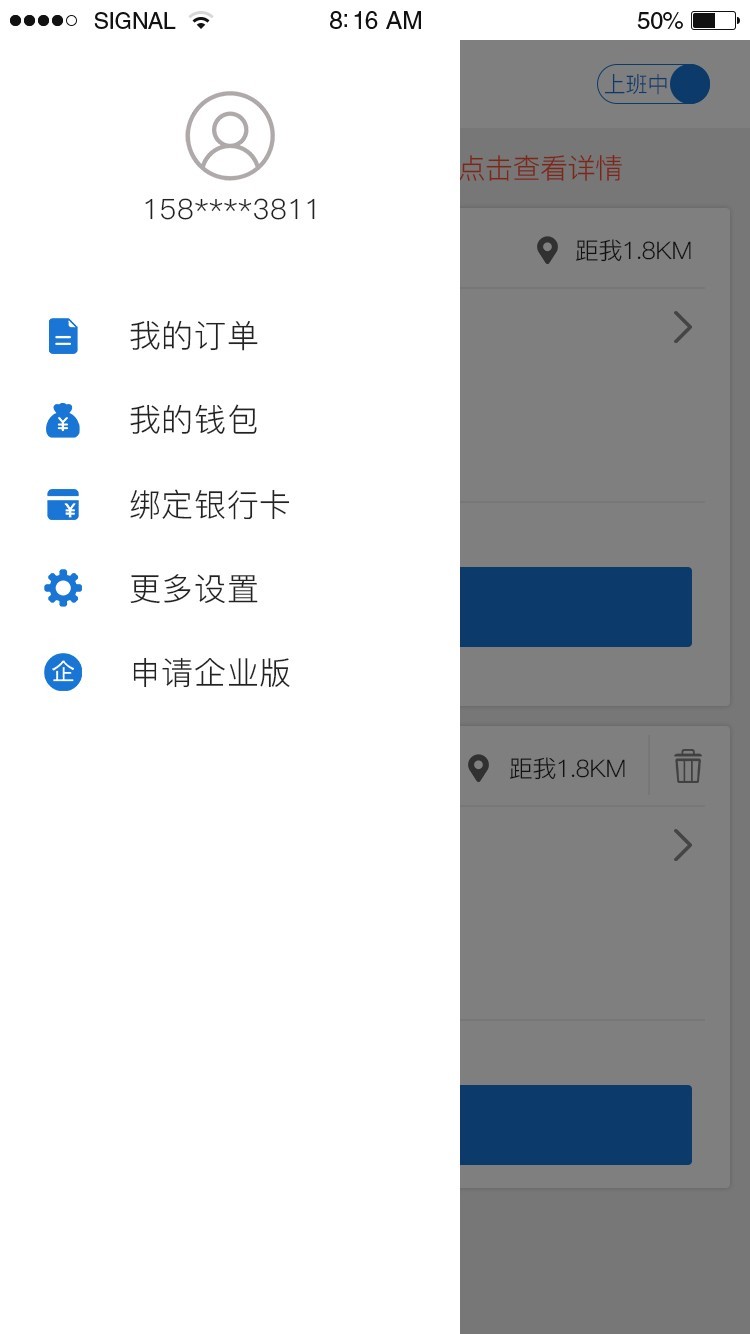Click the lower location pin icon on second order
This screenshot has width=750, height=1334.
tap(479, 768)
